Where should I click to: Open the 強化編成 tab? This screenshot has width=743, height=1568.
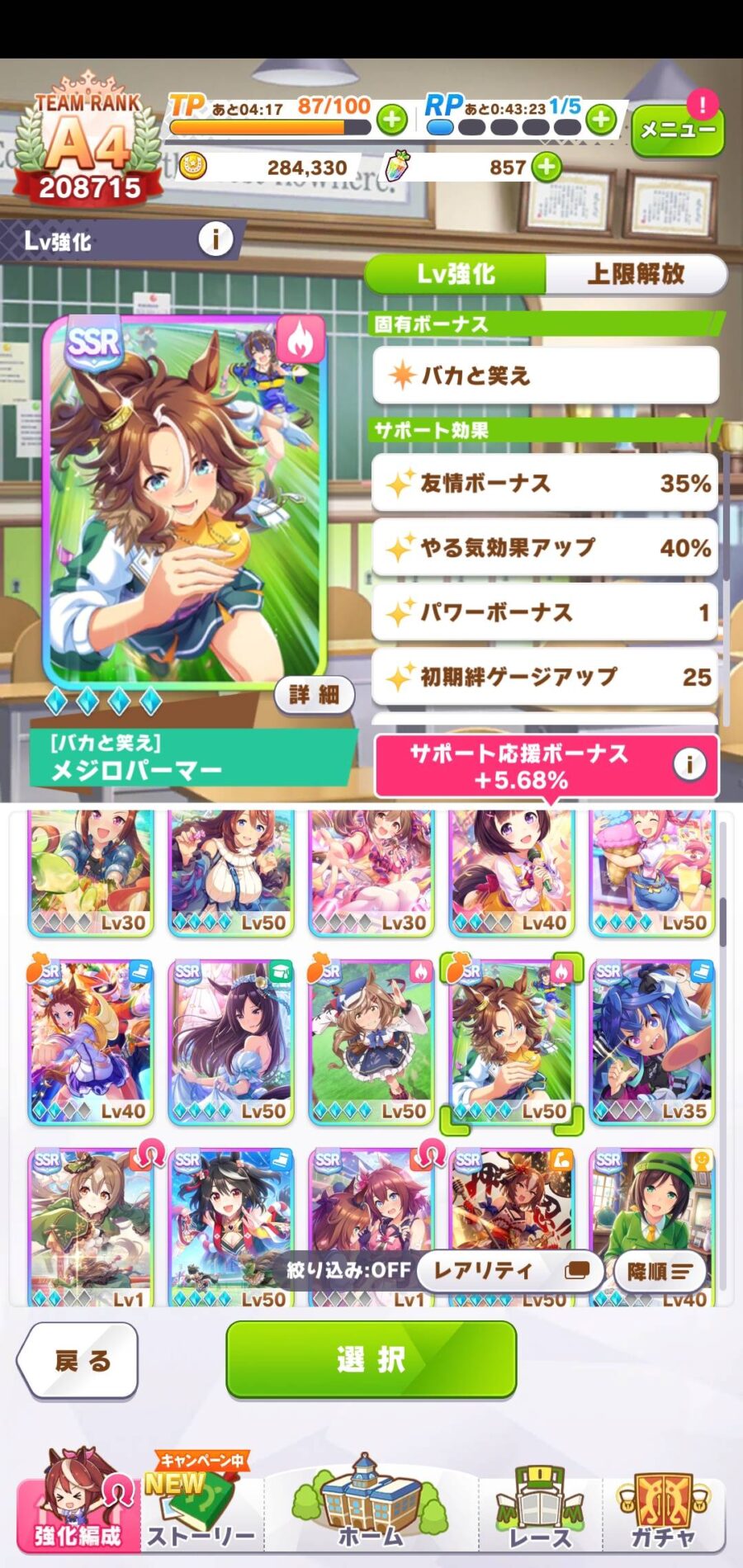77,1502
